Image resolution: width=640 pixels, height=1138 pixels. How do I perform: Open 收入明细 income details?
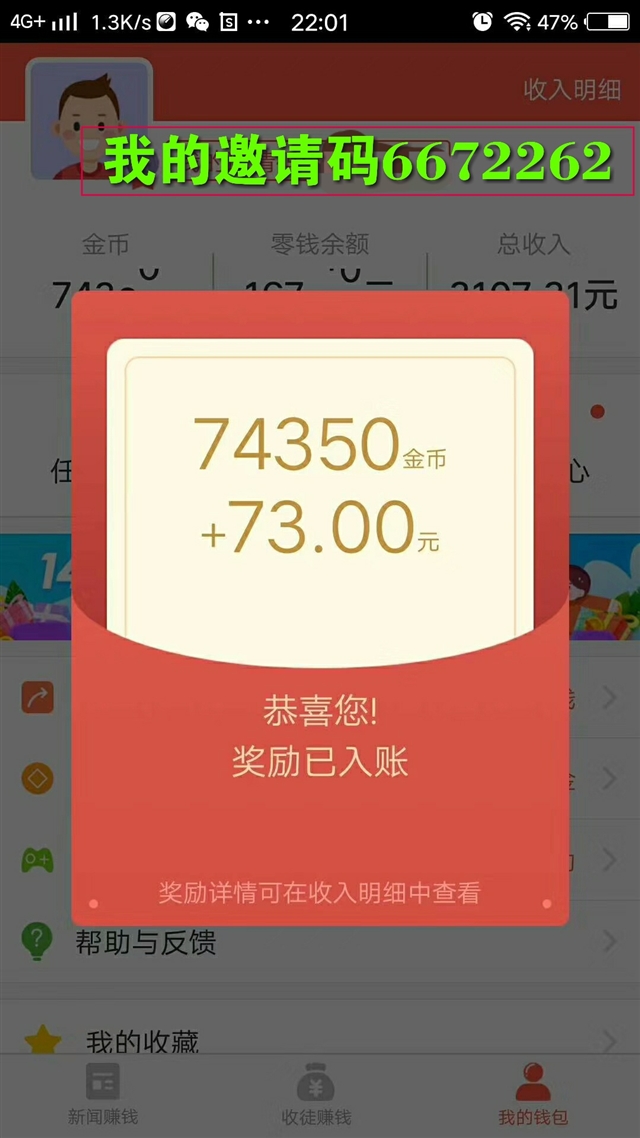coord(572,89)
